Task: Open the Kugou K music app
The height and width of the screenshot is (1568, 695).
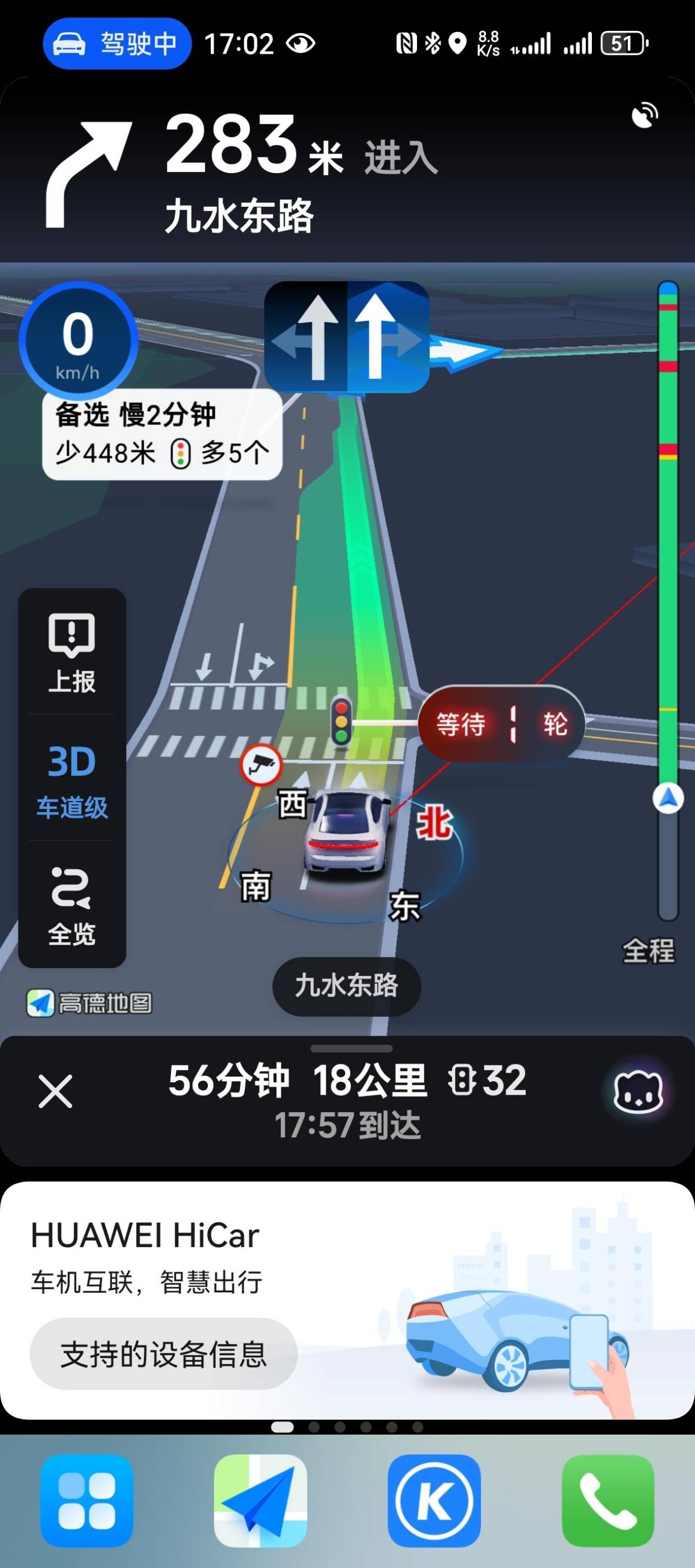Action: click(x=434, y=1500)
